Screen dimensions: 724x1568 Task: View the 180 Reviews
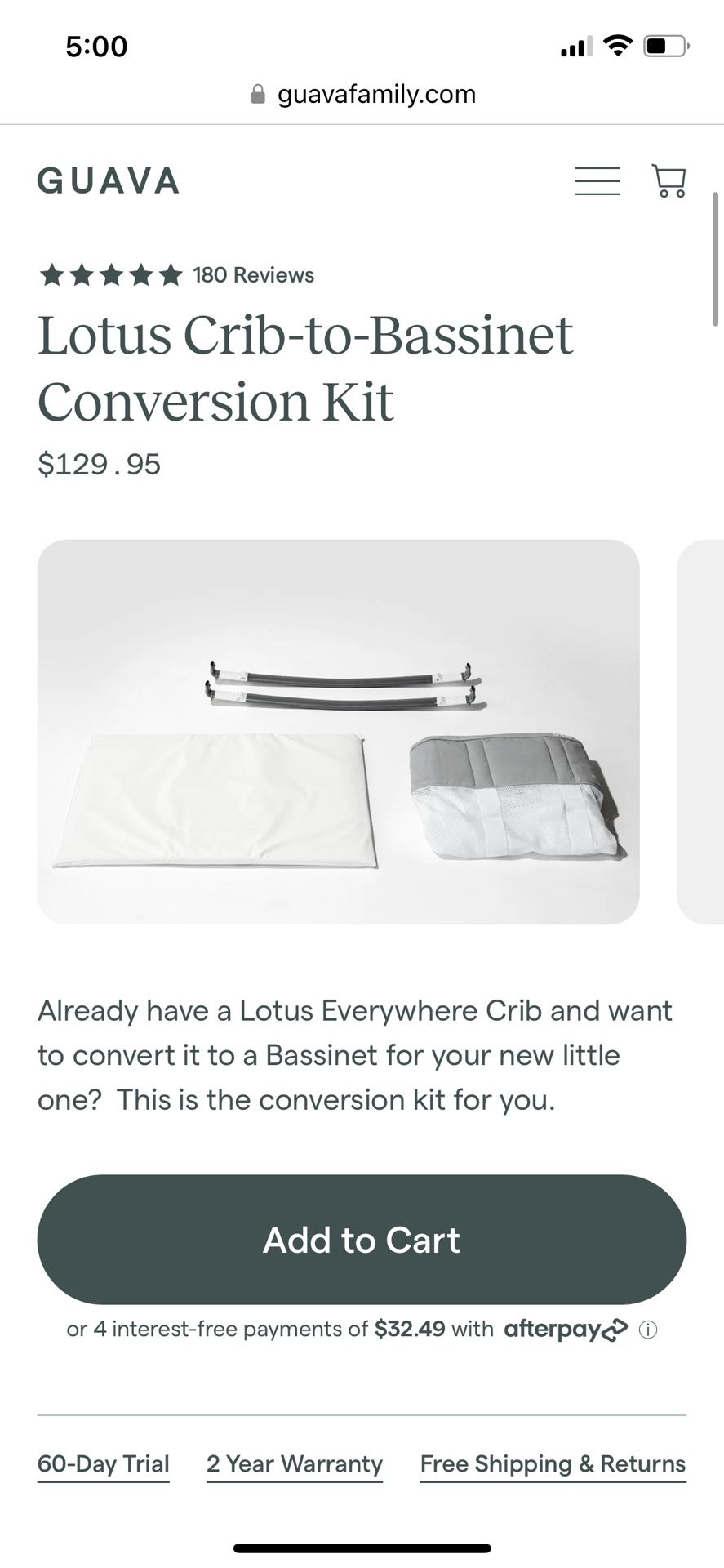coord(253,275)
